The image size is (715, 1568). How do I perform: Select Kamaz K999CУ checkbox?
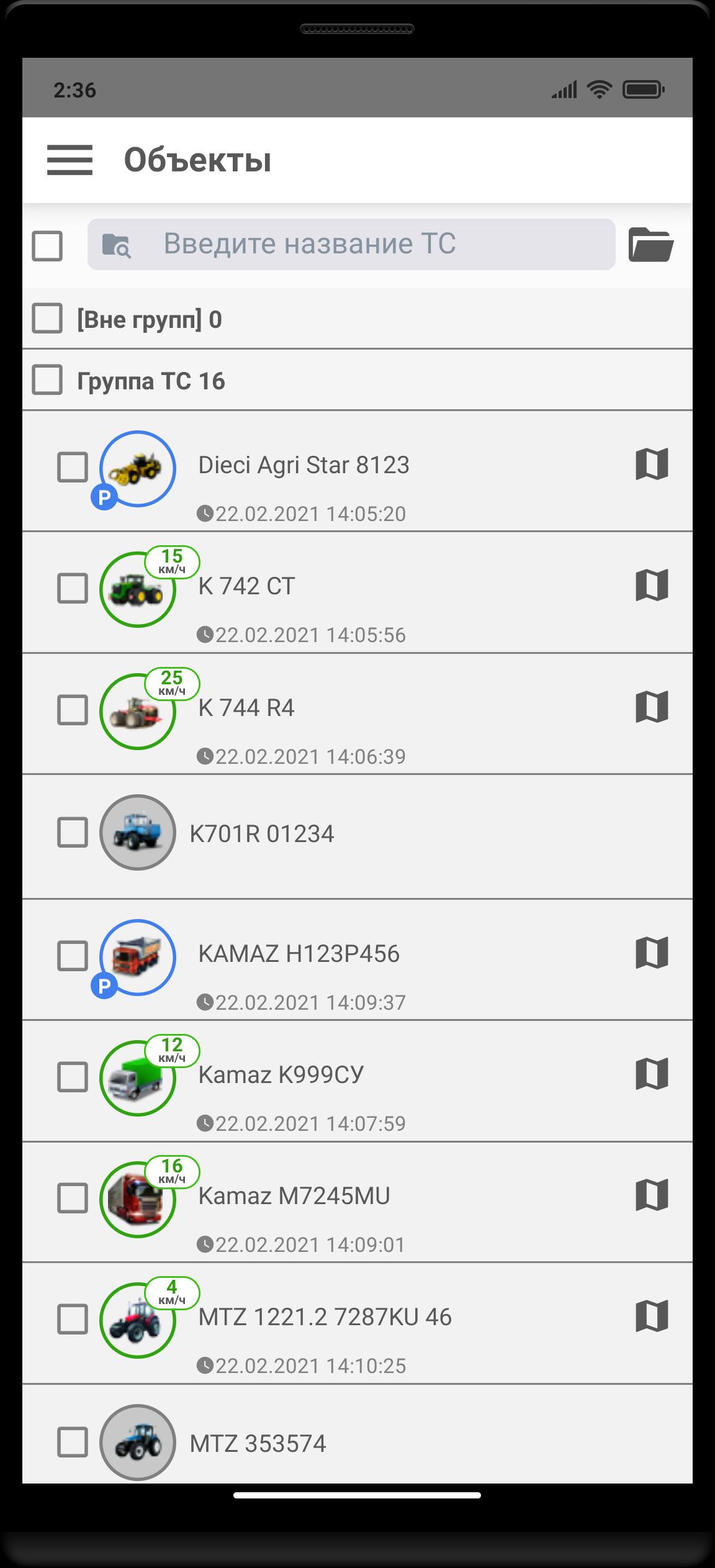(x=73, y=1076)
